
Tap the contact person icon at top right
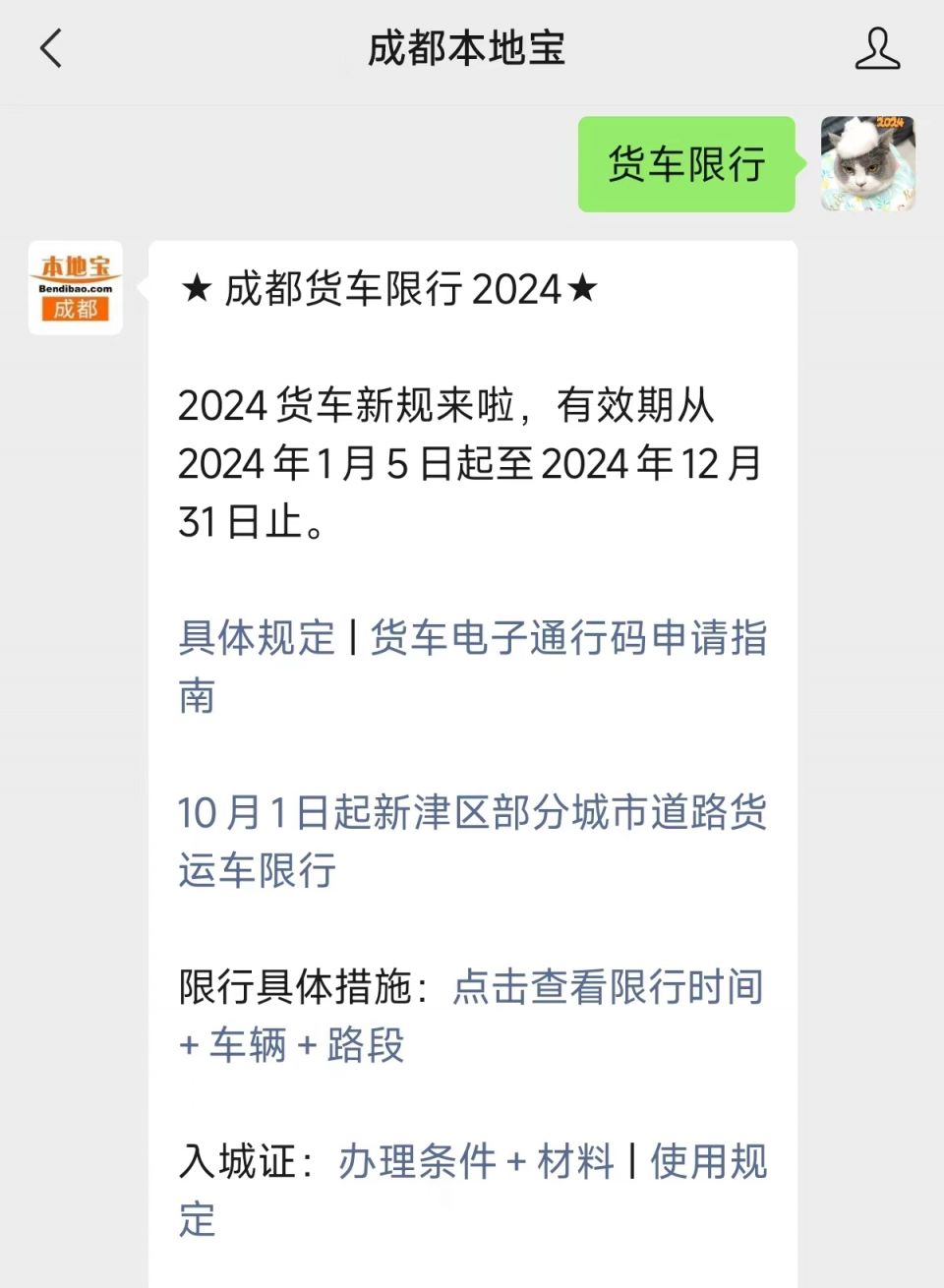878,48
